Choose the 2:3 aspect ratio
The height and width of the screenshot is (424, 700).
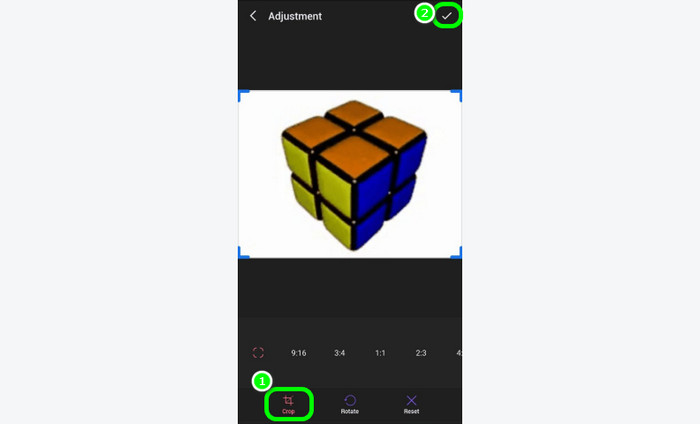pyautogui.click(x=421, y=353)
